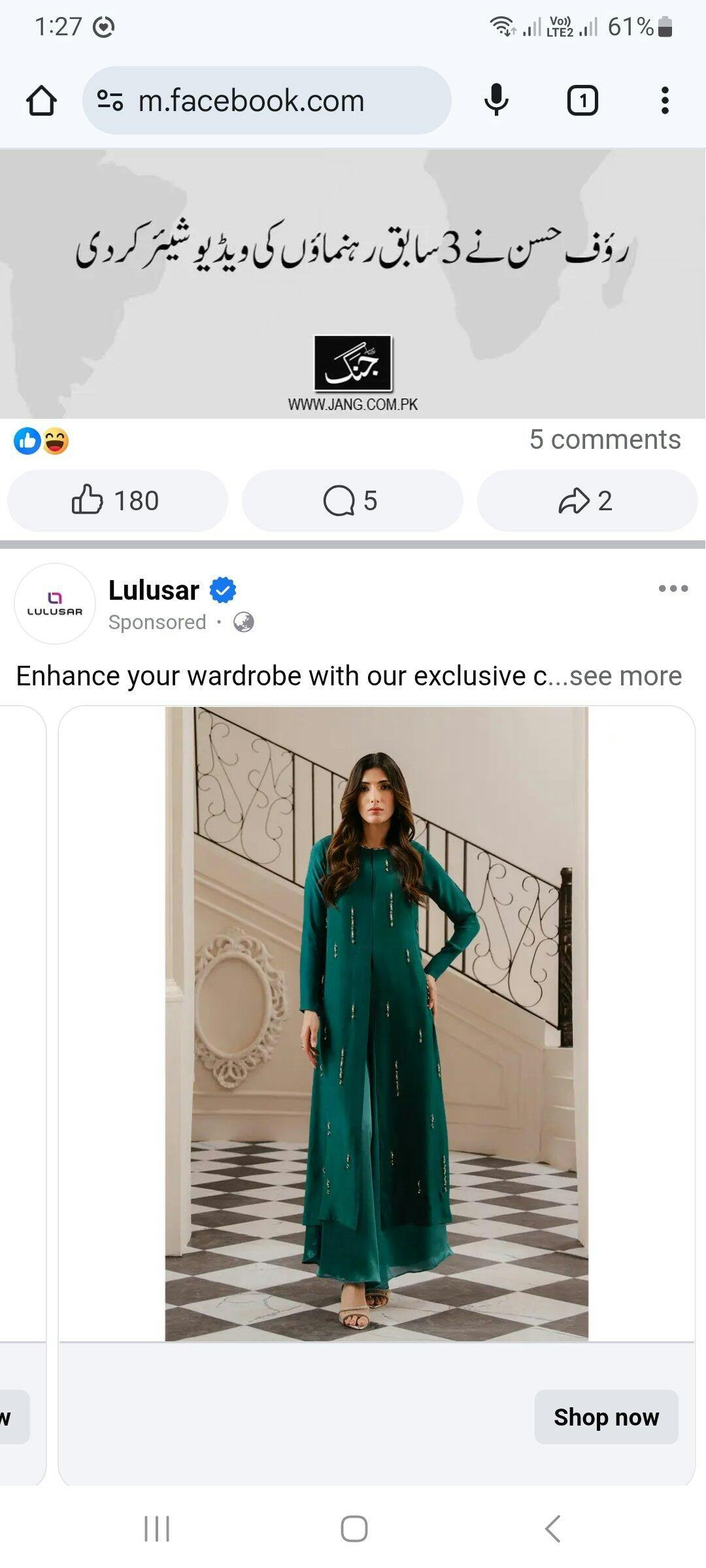This screenshot has width=706, height=1568.
Task: Open the browser three-dot menu
Action: click(665, 101)
